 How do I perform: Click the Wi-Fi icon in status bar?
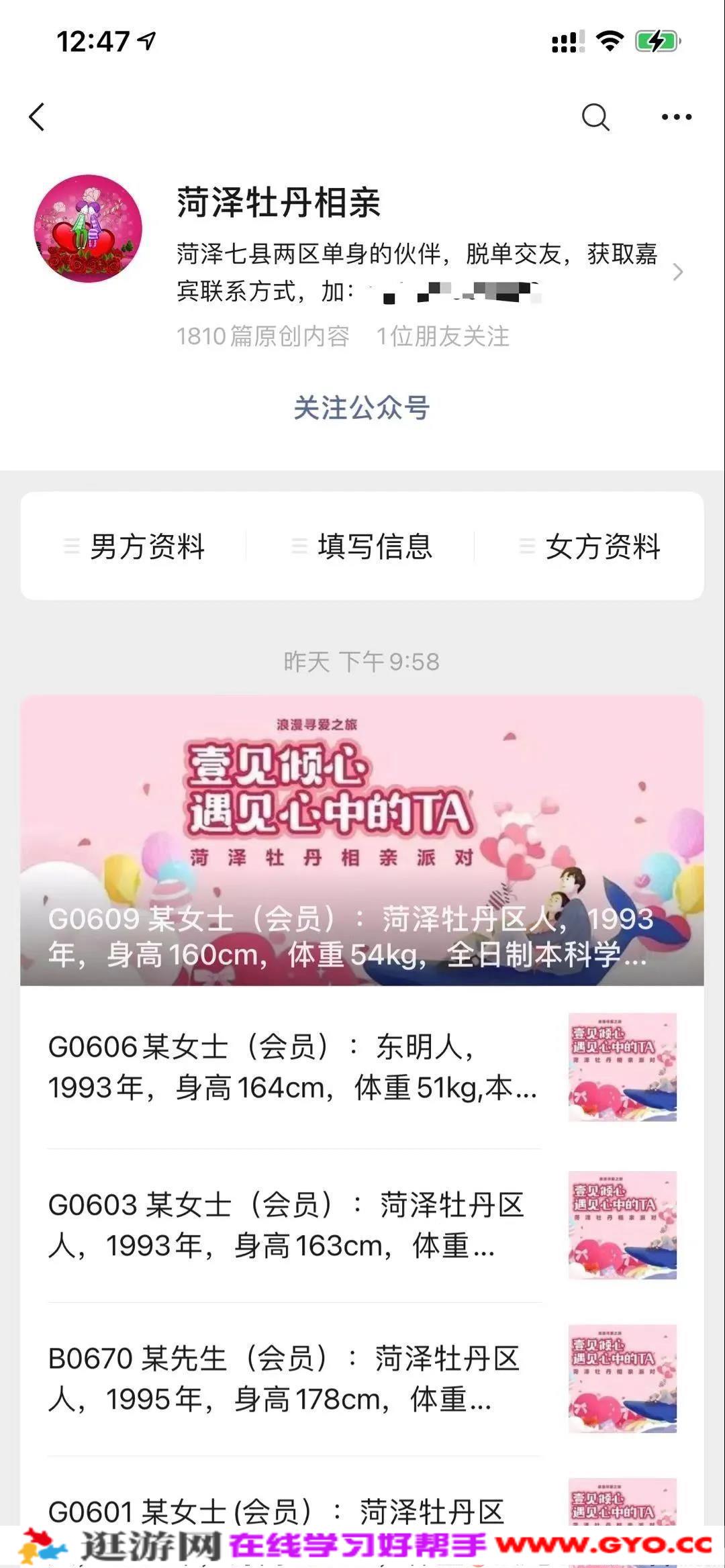coord(608,42)
